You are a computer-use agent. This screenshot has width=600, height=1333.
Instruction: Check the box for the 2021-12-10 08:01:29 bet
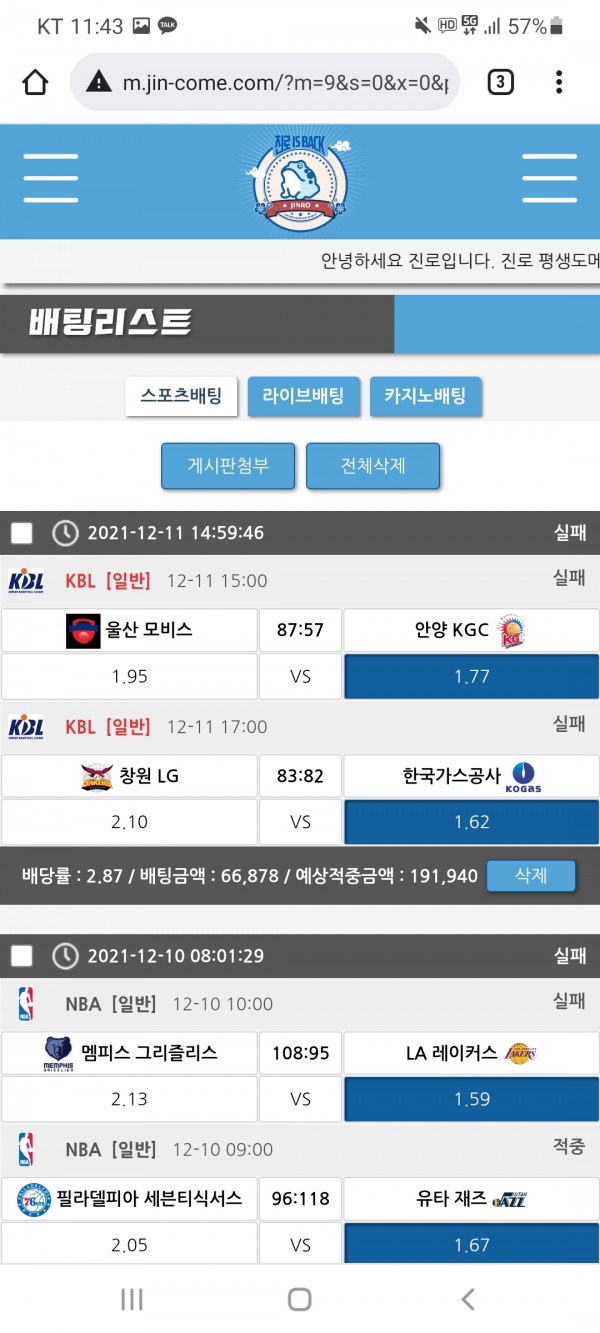click(22, 956)
